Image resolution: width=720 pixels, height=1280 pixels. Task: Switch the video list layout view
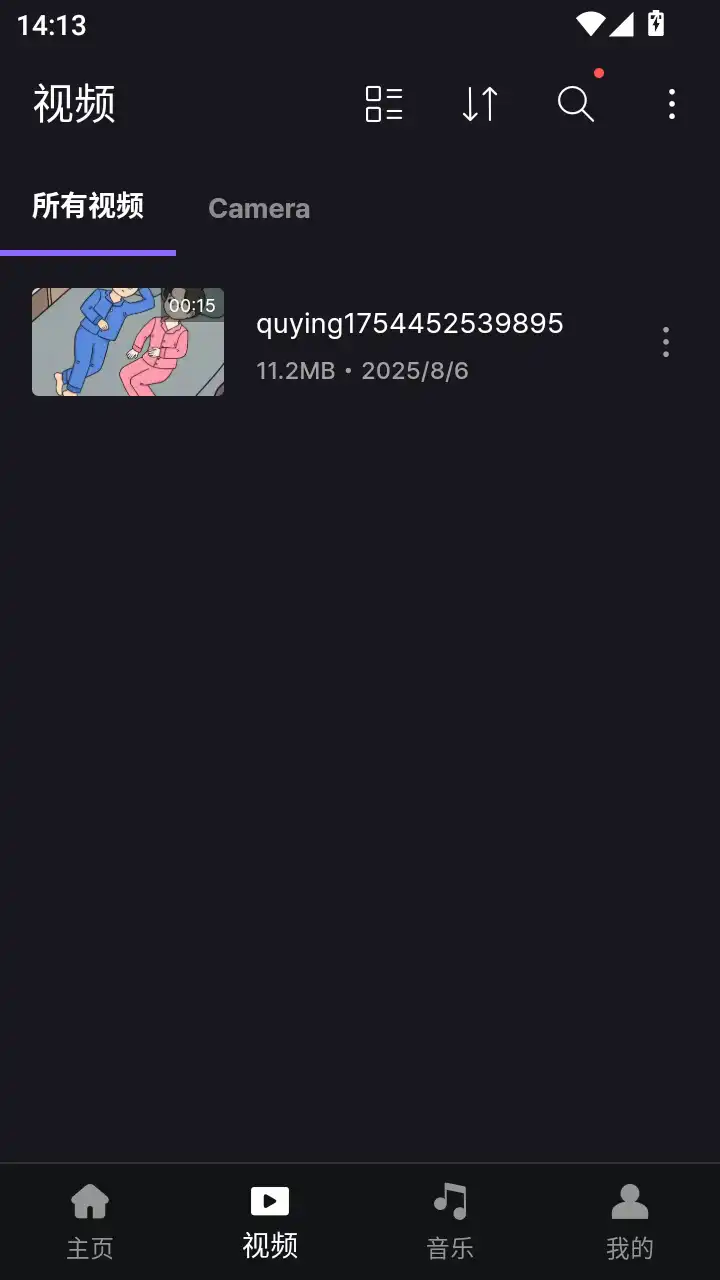coord(384,104)
